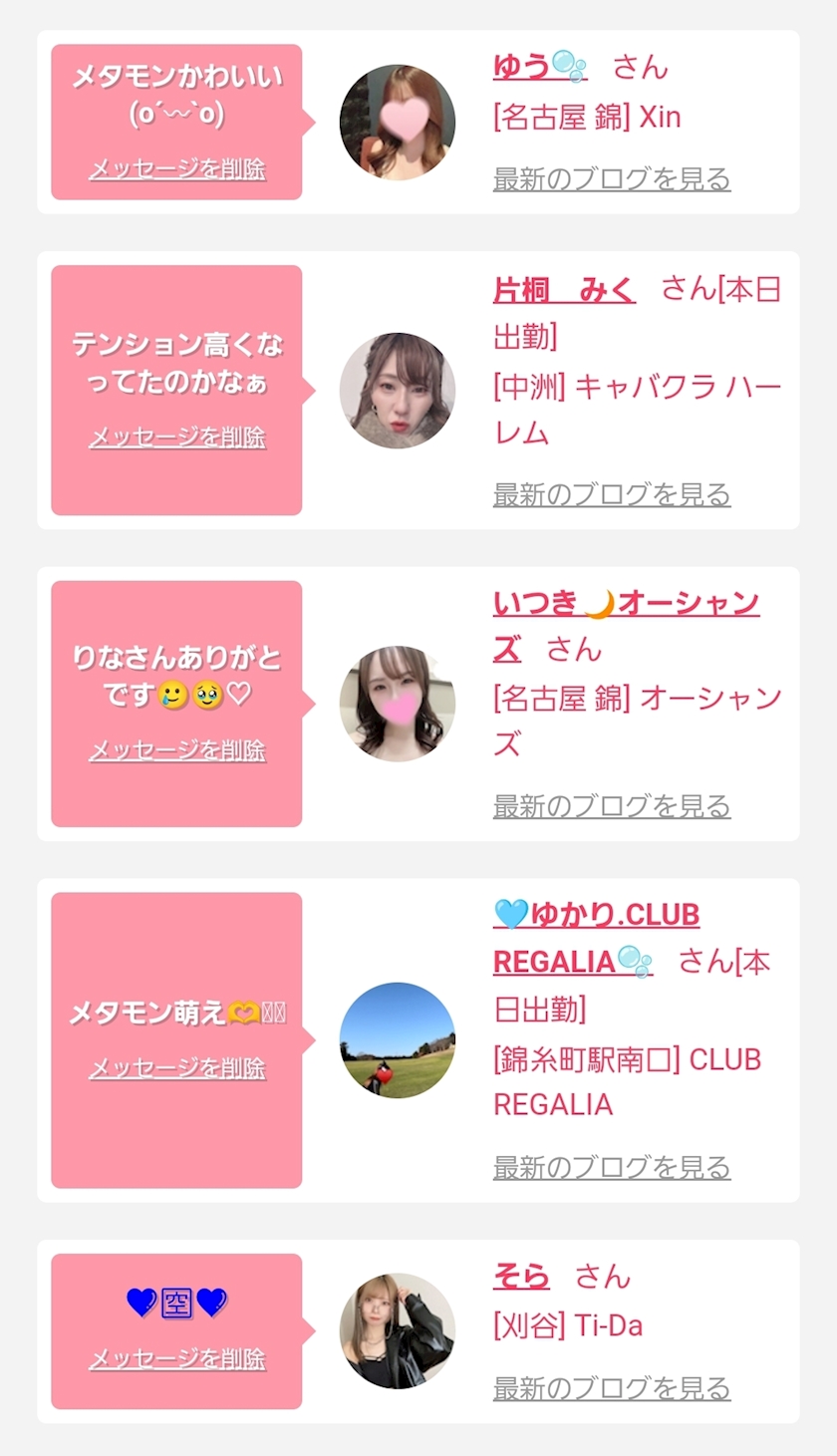
Task: Open そら's profile name link
Action: pos(521,1276)
